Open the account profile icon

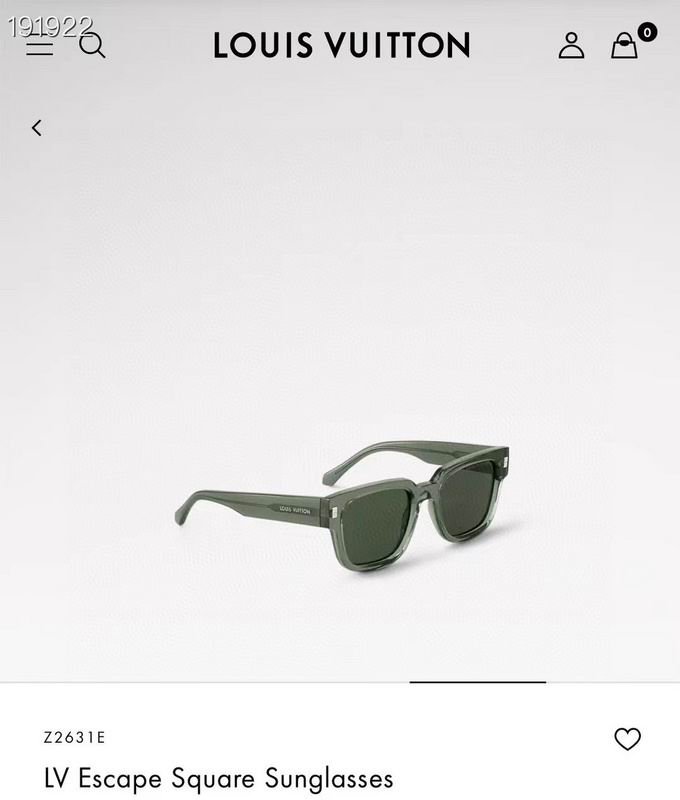(571, 45)
